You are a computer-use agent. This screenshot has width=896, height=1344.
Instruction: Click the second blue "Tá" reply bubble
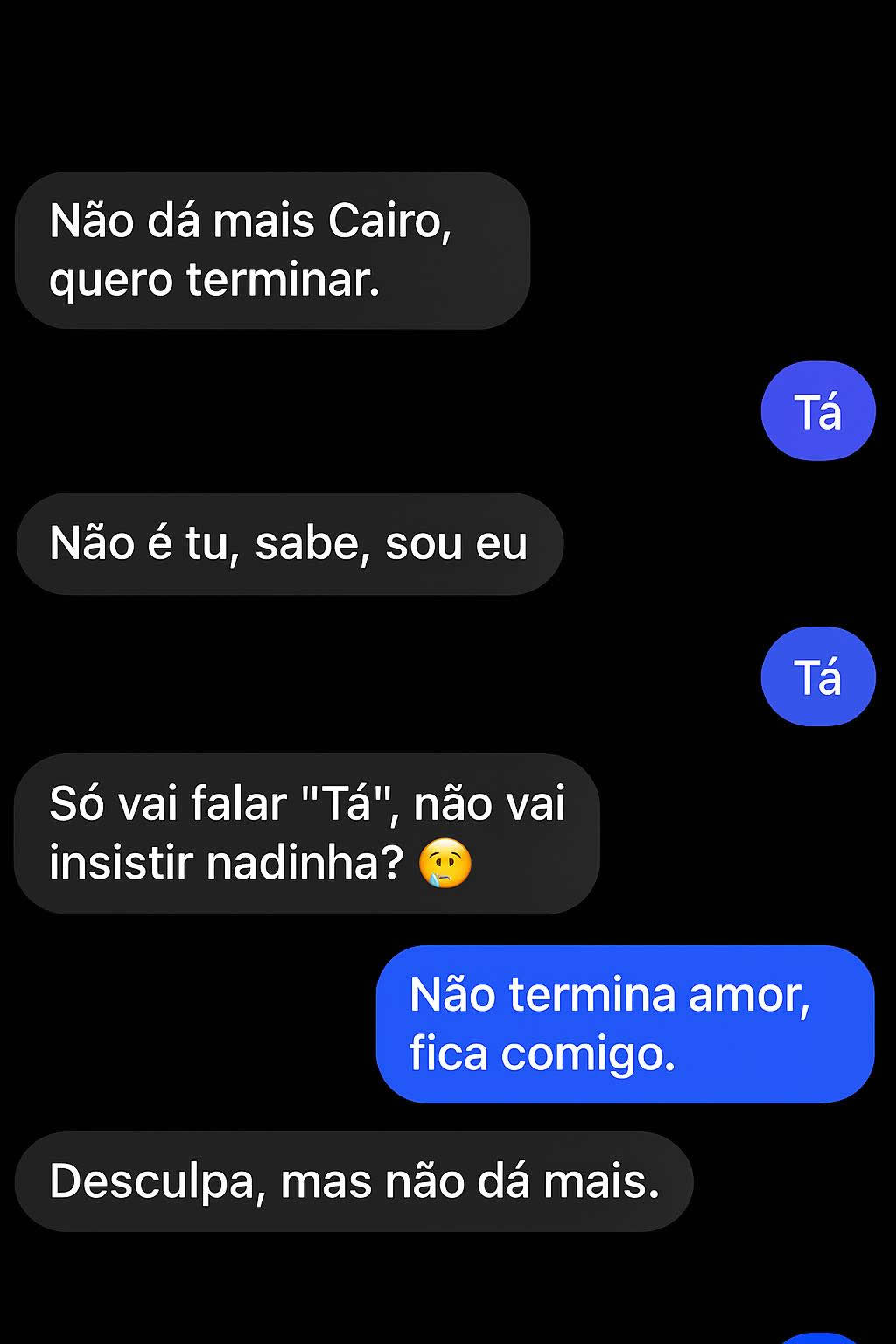[818, 675]
